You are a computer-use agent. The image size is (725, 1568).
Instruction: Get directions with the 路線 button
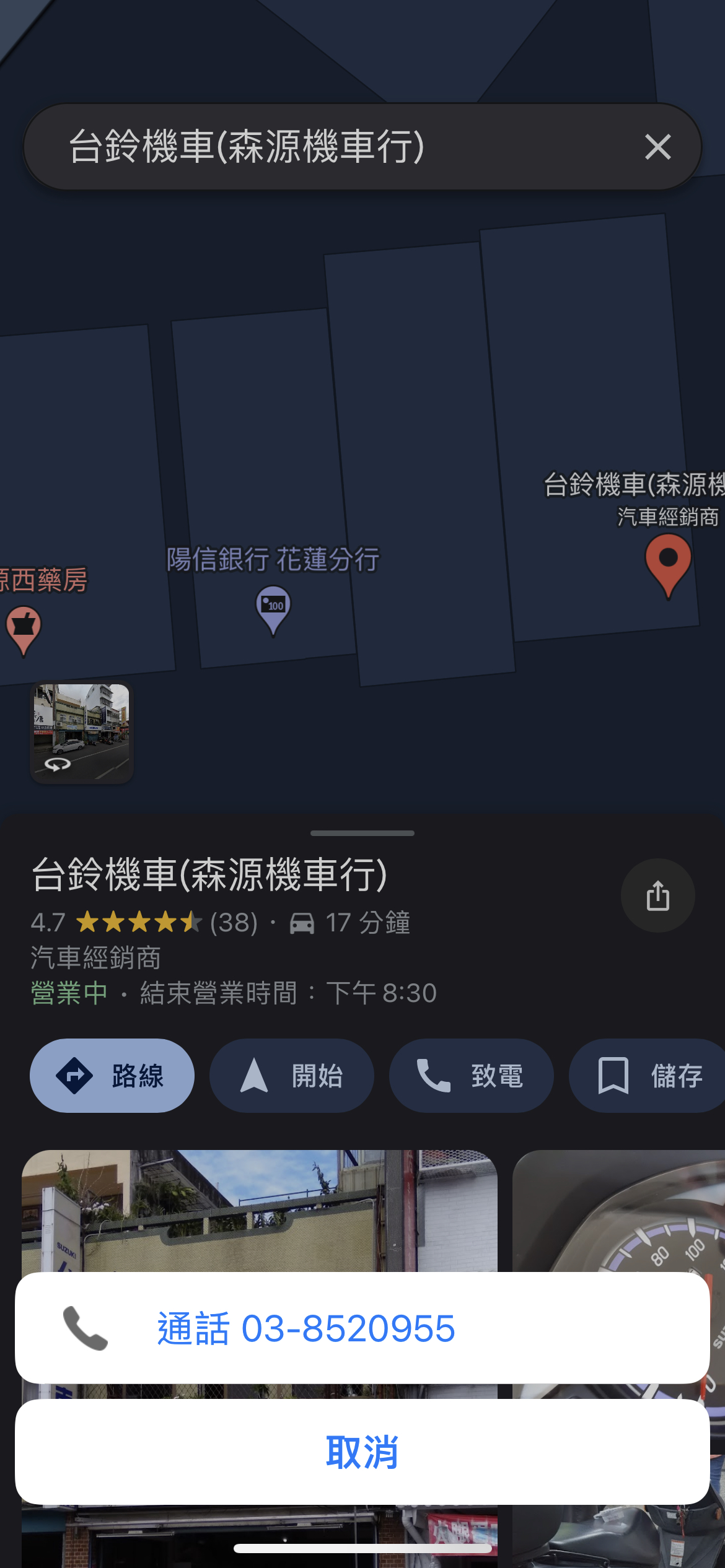tap(112, 1076)
